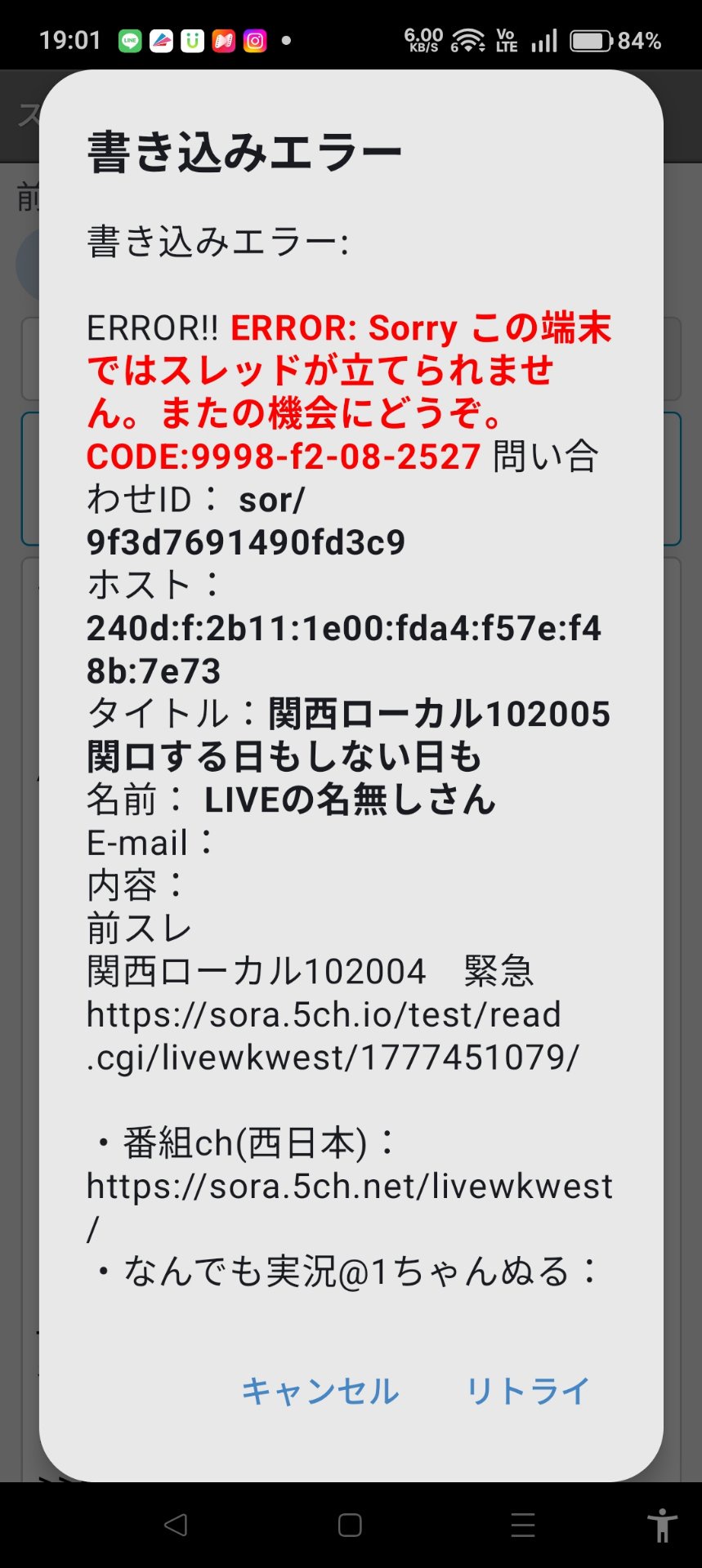Go to the home screen

pos(350,1525)
